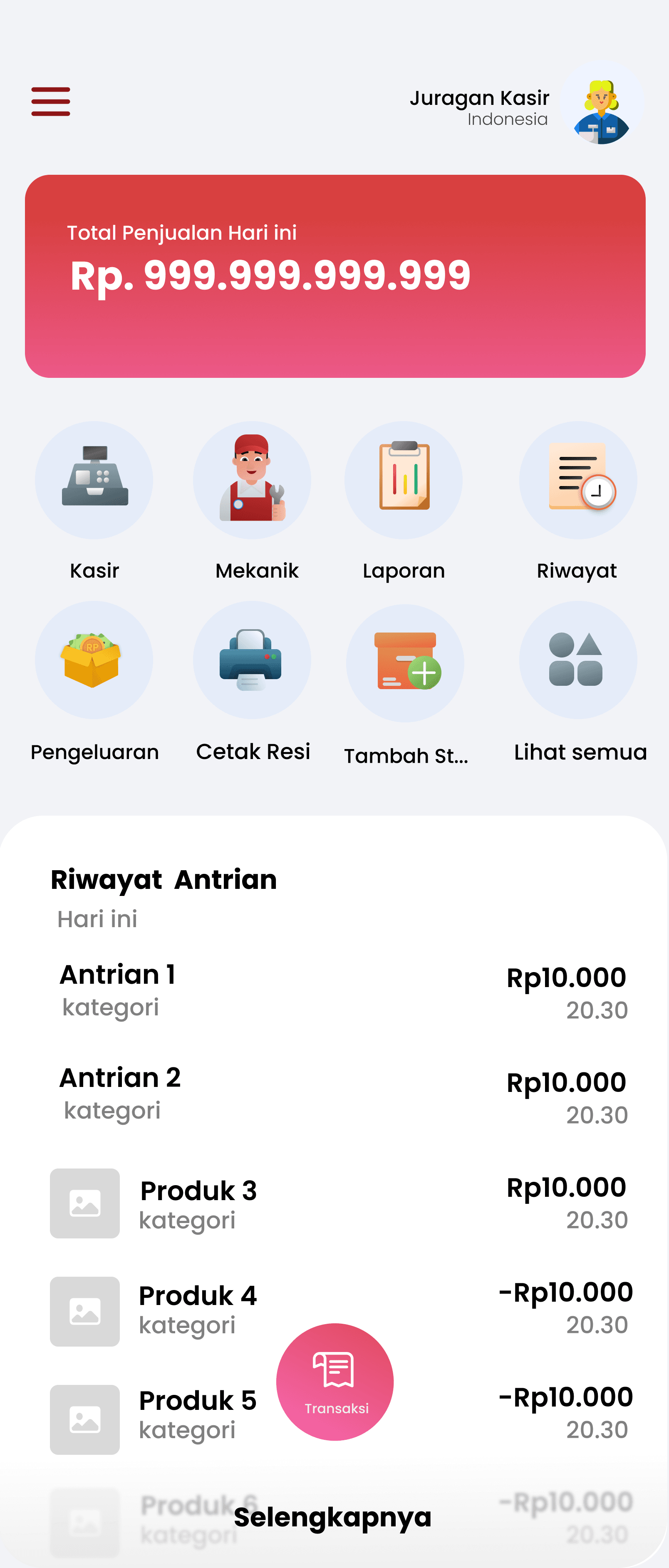The width and height of the screenshot is (669, 1568).
Task: Open Pengeluaran expenses
Action: (x=94, y=660)
